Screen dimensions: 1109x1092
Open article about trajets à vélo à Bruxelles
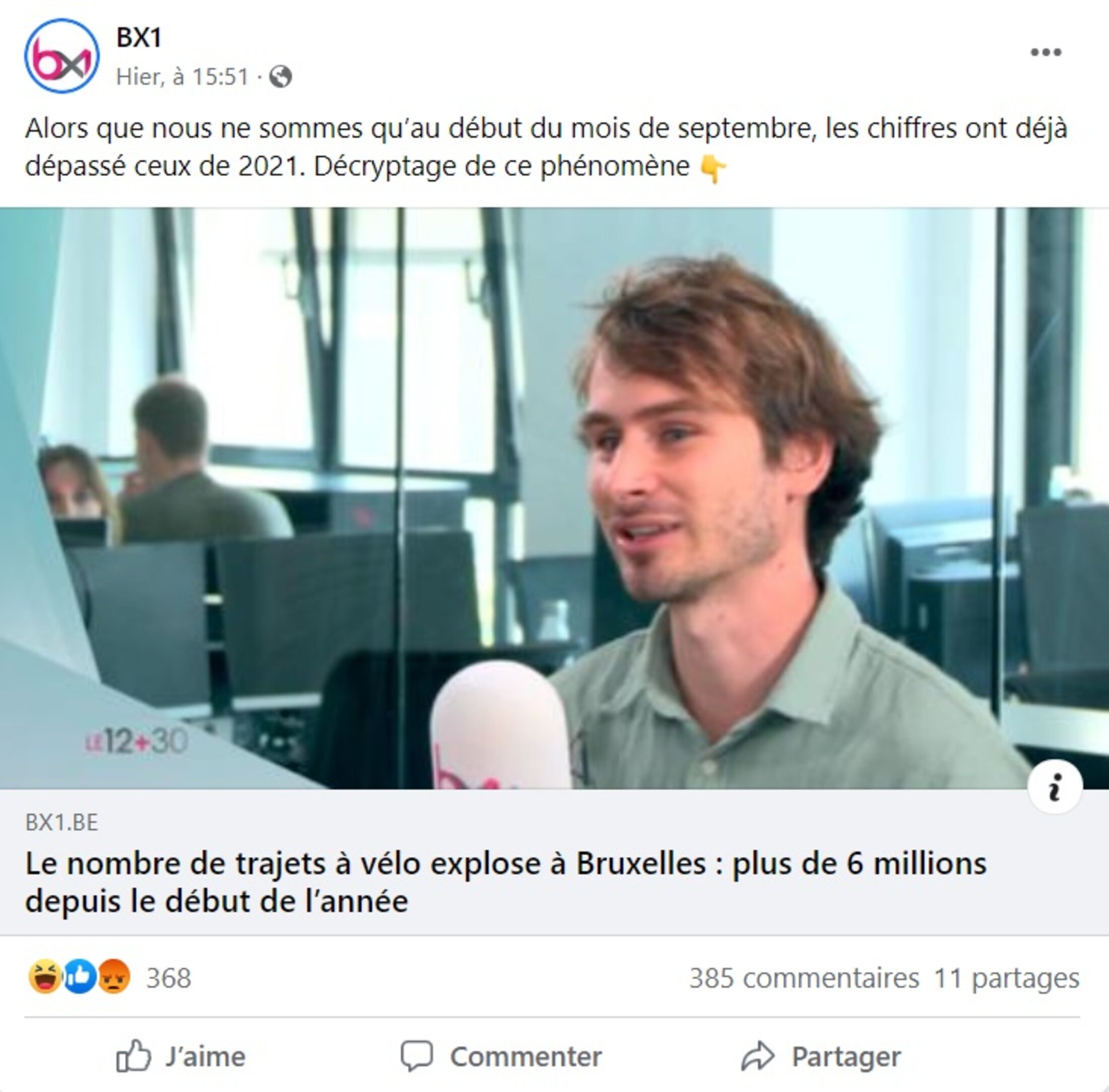pyautogui.click(x=505, y=881)
